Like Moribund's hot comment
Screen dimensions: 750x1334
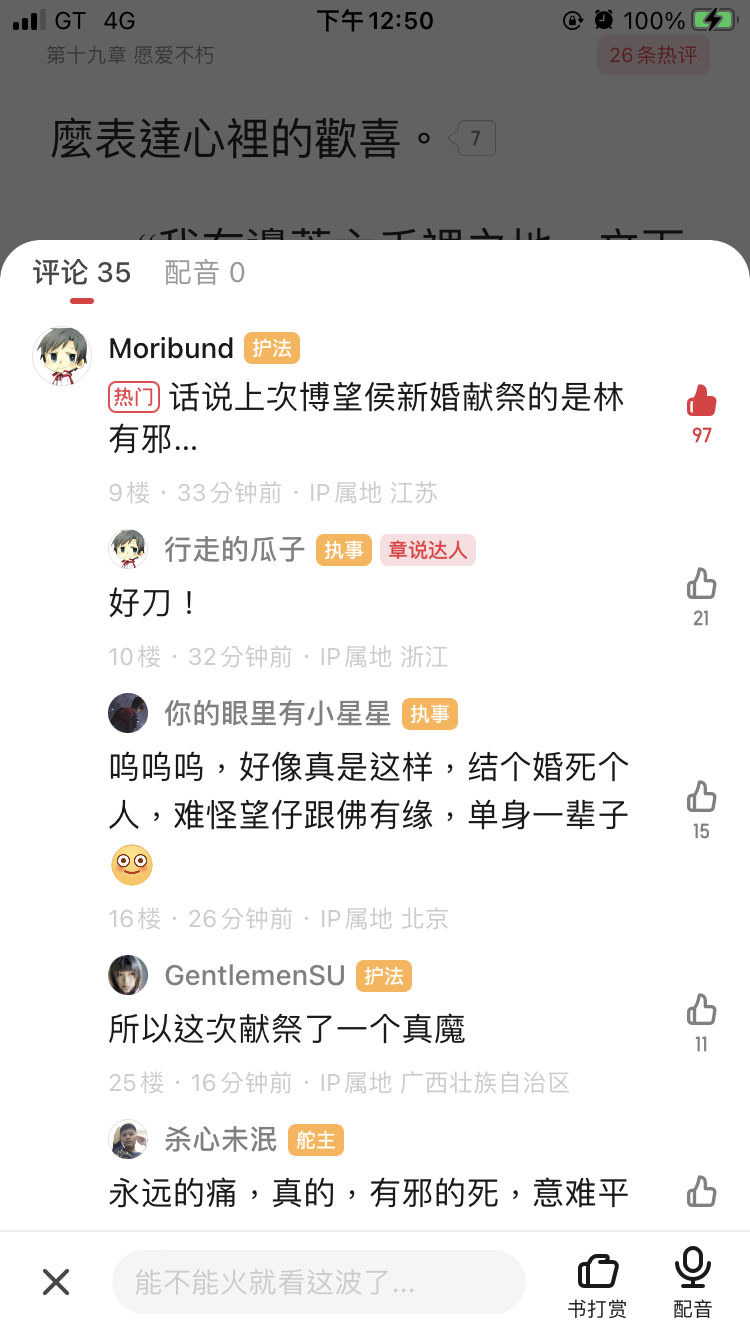tap(701, 402)
